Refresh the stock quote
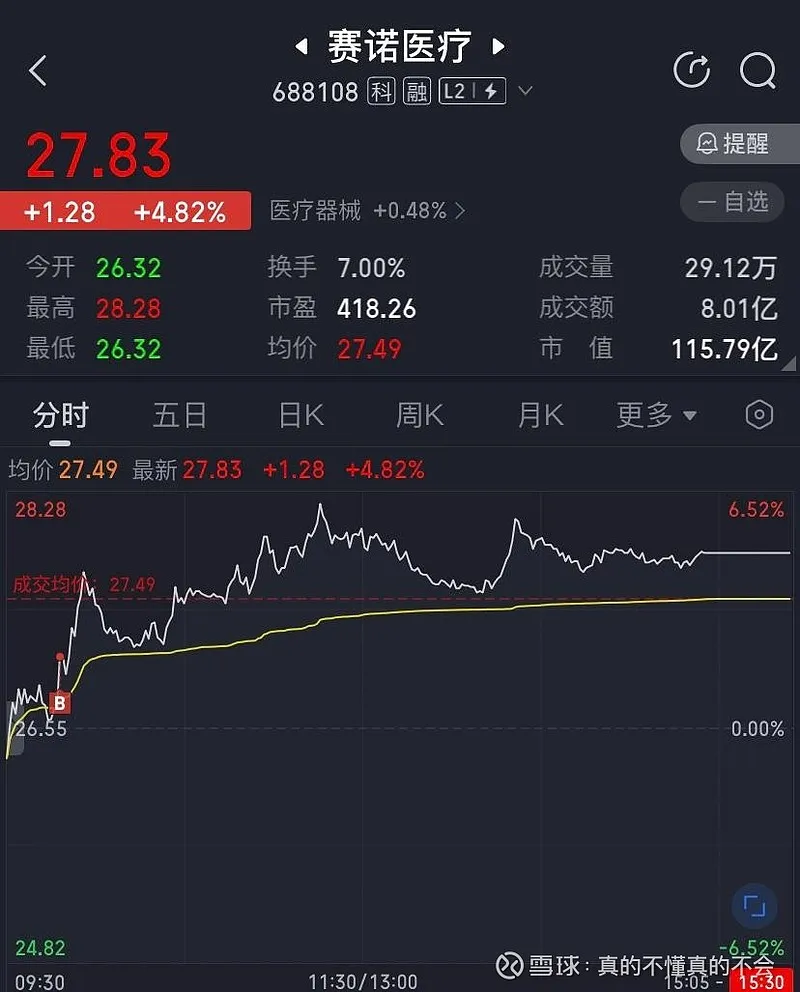800x992 pixels. point(691,70)
